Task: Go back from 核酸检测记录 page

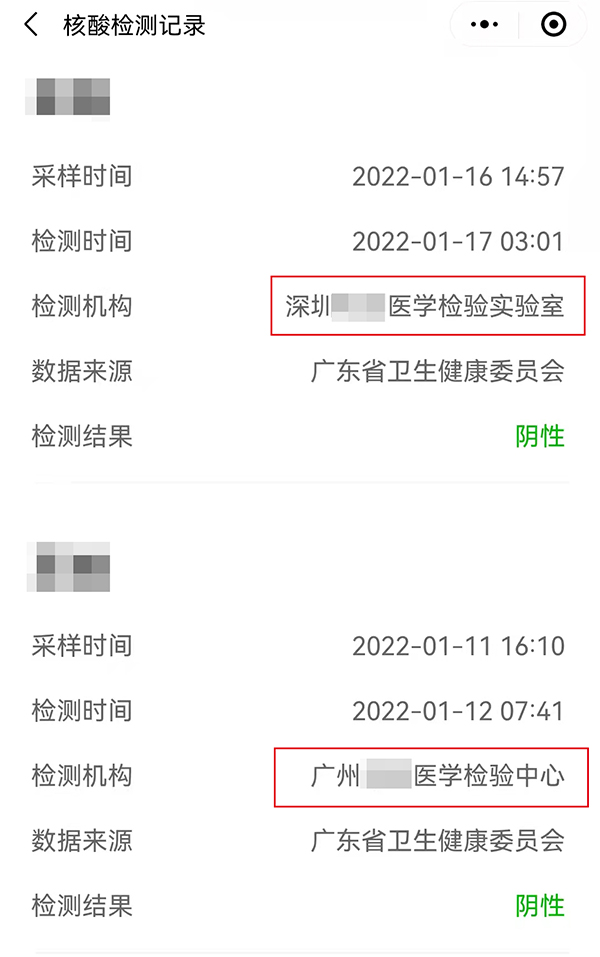Action: (x=32, y=25)
